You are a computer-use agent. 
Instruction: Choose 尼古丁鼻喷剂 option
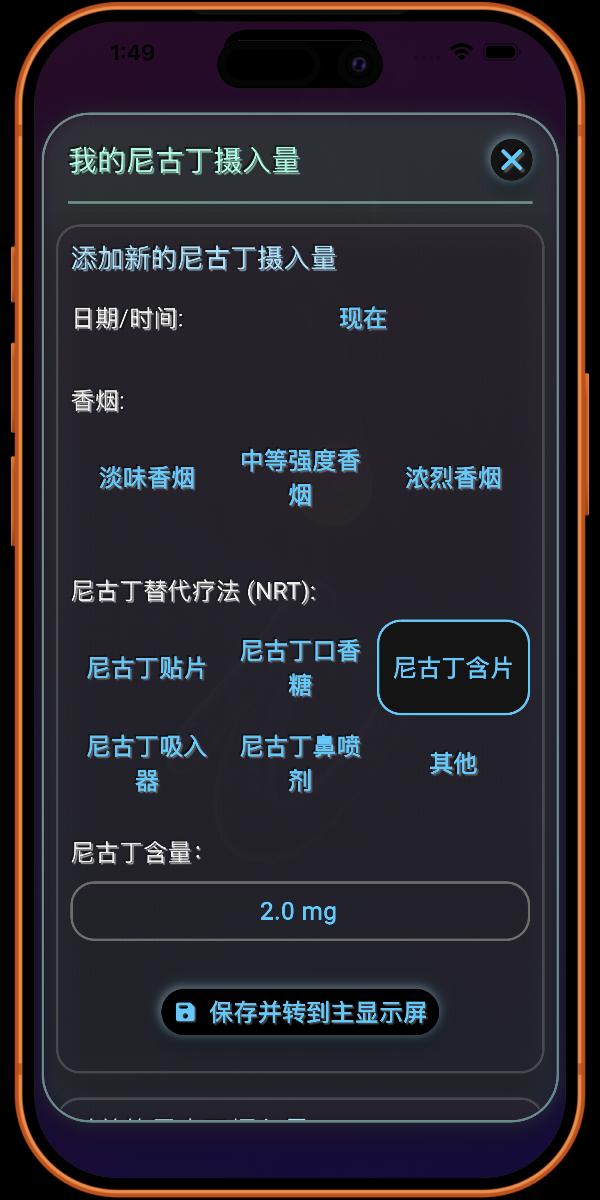click(x=300, y=763)
